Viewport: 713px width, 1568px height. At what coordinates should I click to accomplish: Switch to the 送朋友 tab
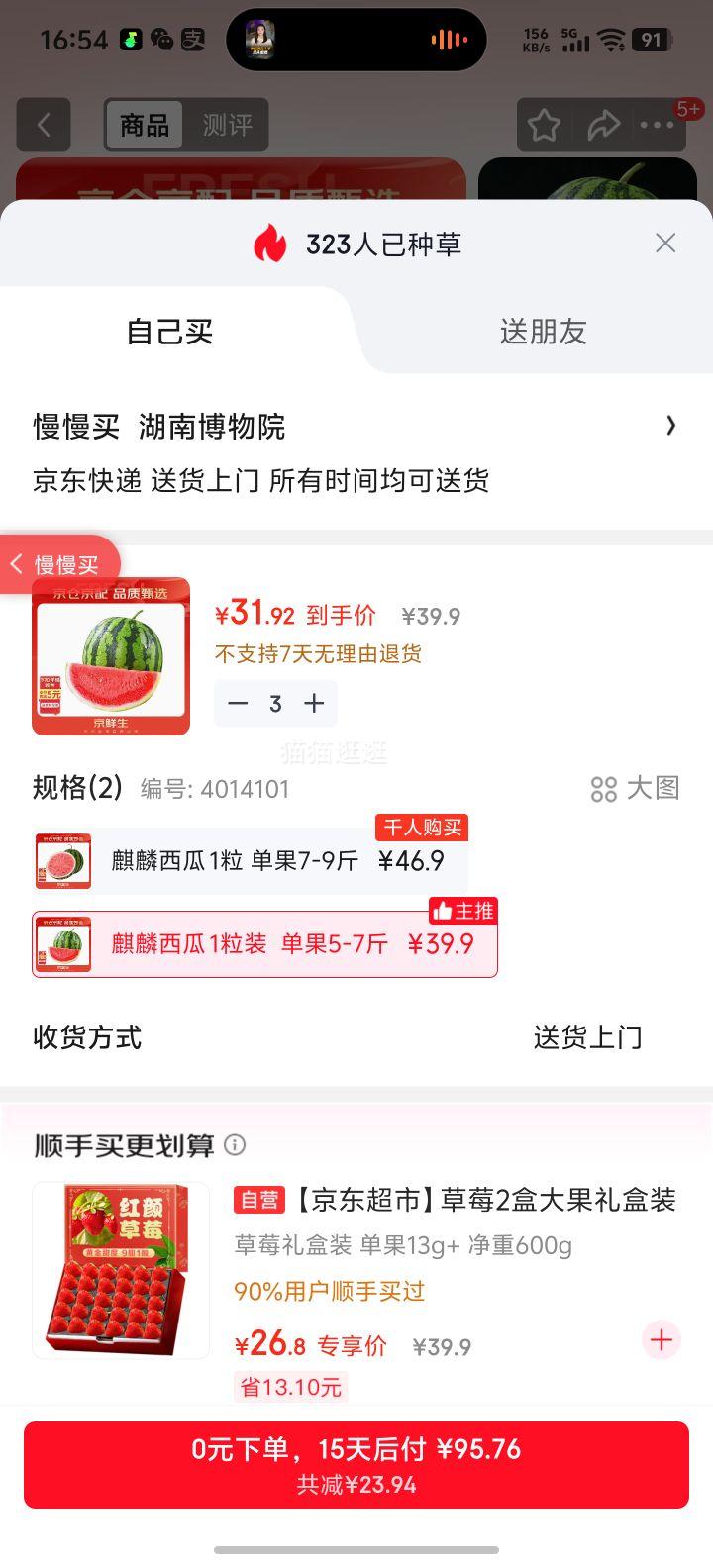tap(544, 332)
